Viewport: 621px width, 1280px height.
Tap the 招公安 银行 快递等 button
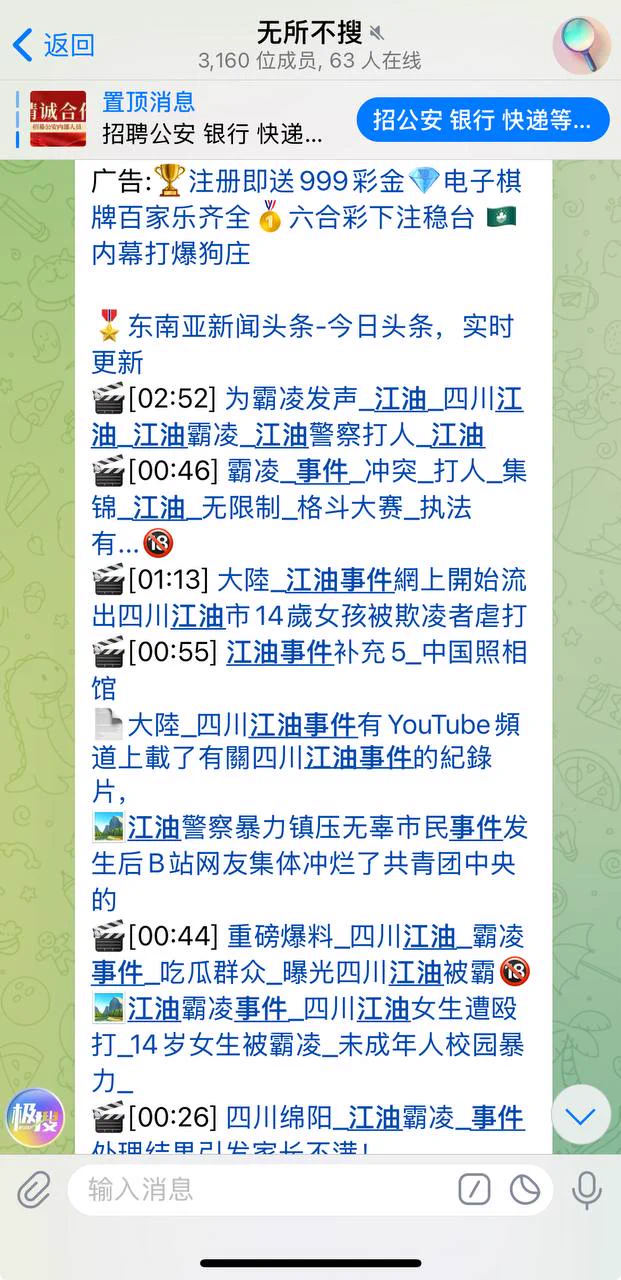click(483, 120)
